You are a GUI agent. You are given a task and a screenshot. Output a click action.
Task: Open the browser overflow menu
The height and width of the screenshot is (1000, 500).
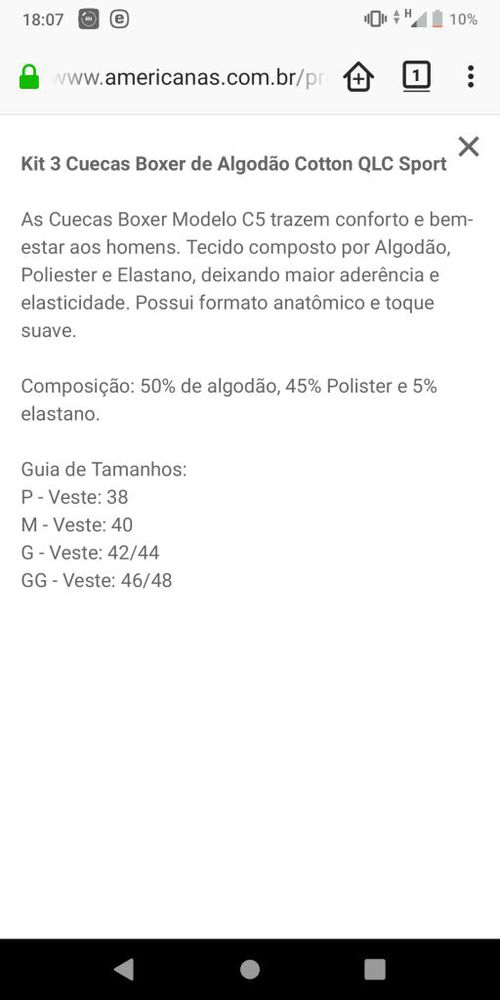pyautogui.click(x=471, y=77)
